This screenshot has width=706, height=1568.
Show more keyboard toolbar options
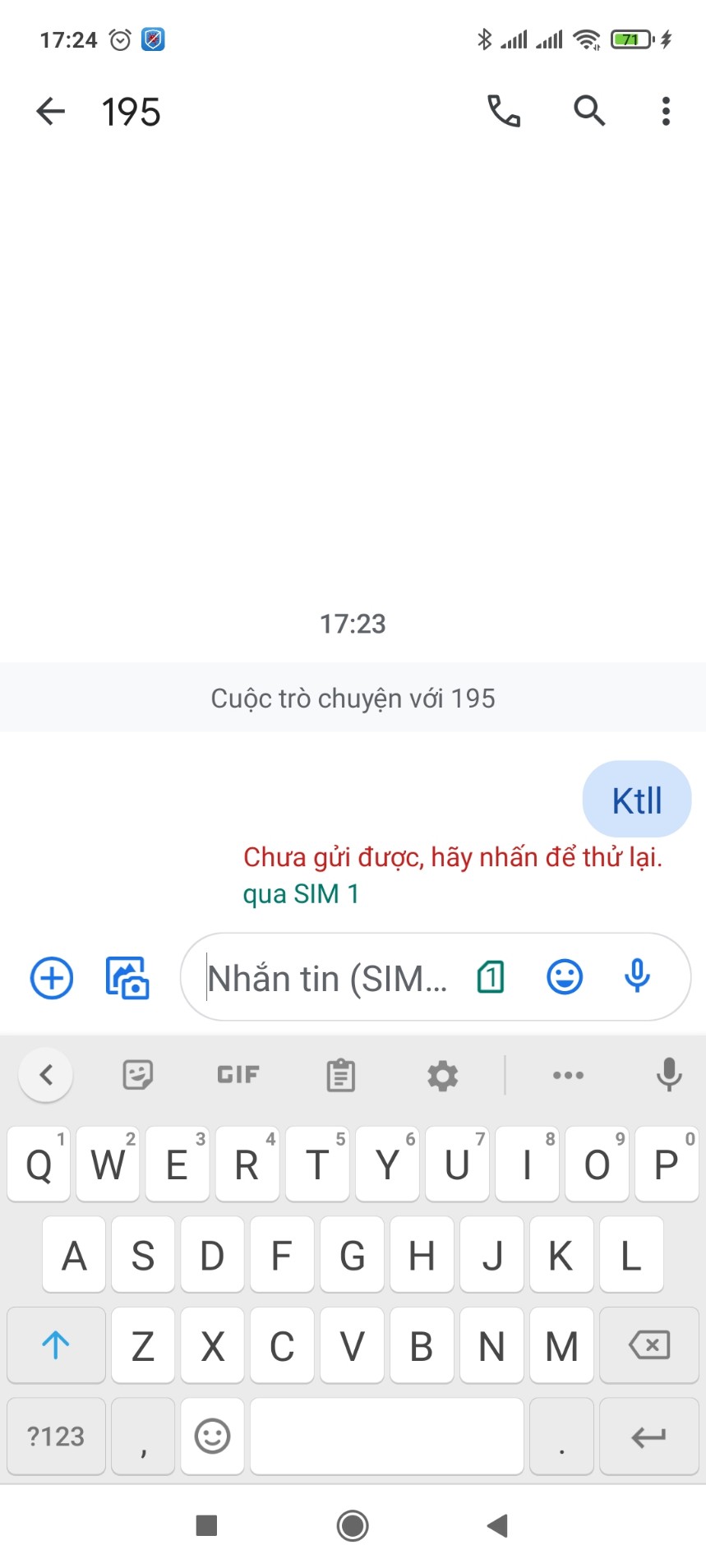coord(568,1075)
